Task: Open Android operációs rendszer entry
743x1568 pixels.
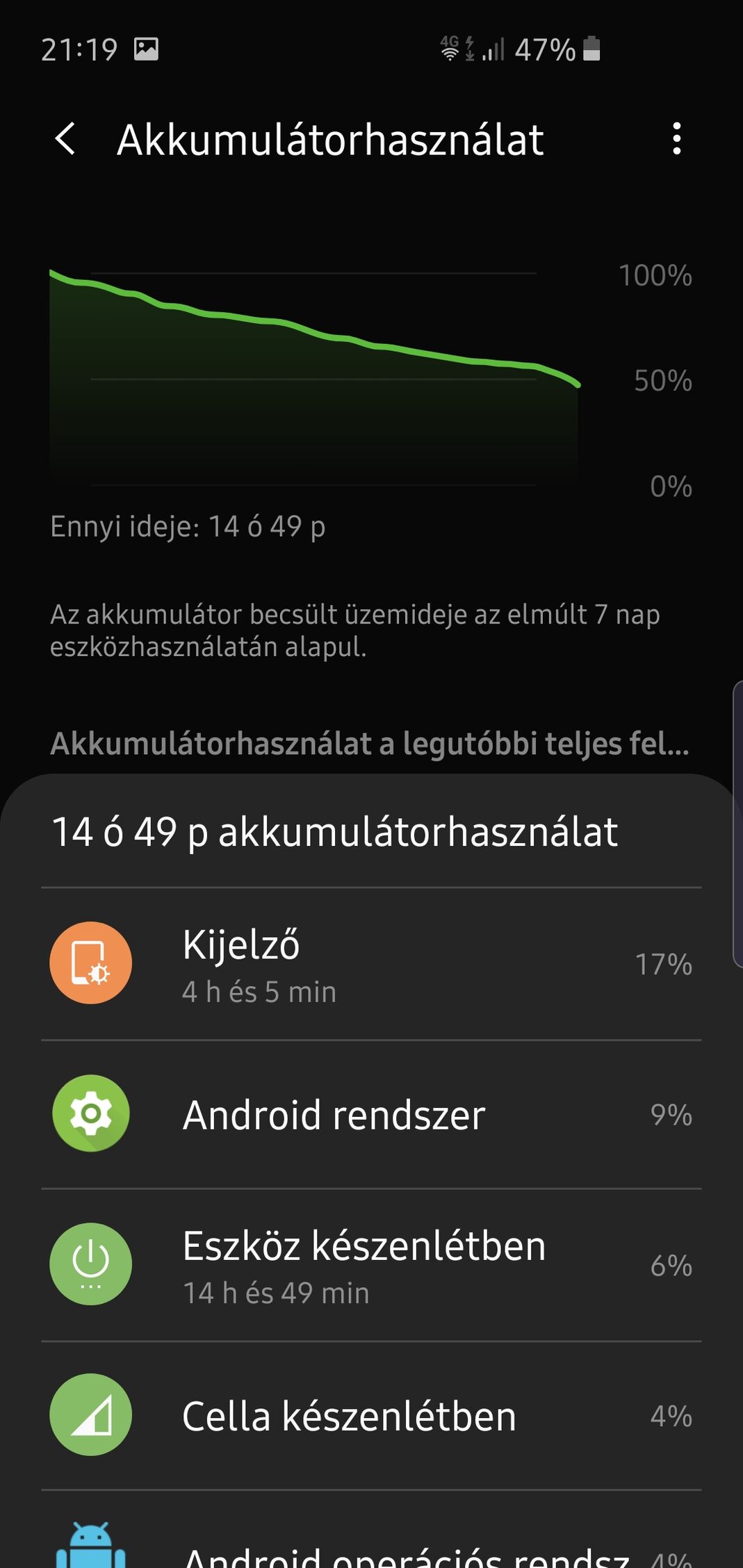Action: (x=371, y=1530)
